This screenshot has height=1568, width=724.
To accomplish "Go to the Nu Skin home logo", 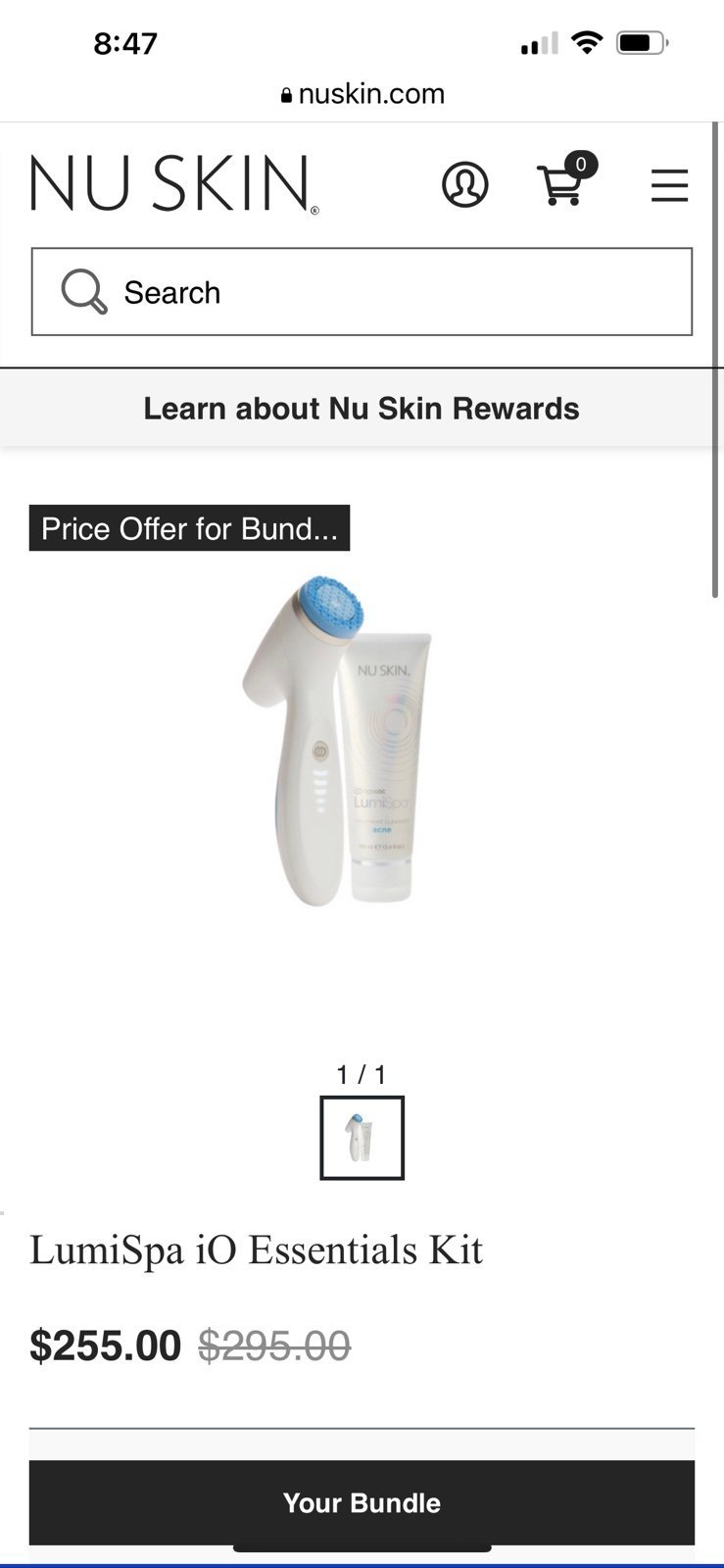I will [174, 184].
